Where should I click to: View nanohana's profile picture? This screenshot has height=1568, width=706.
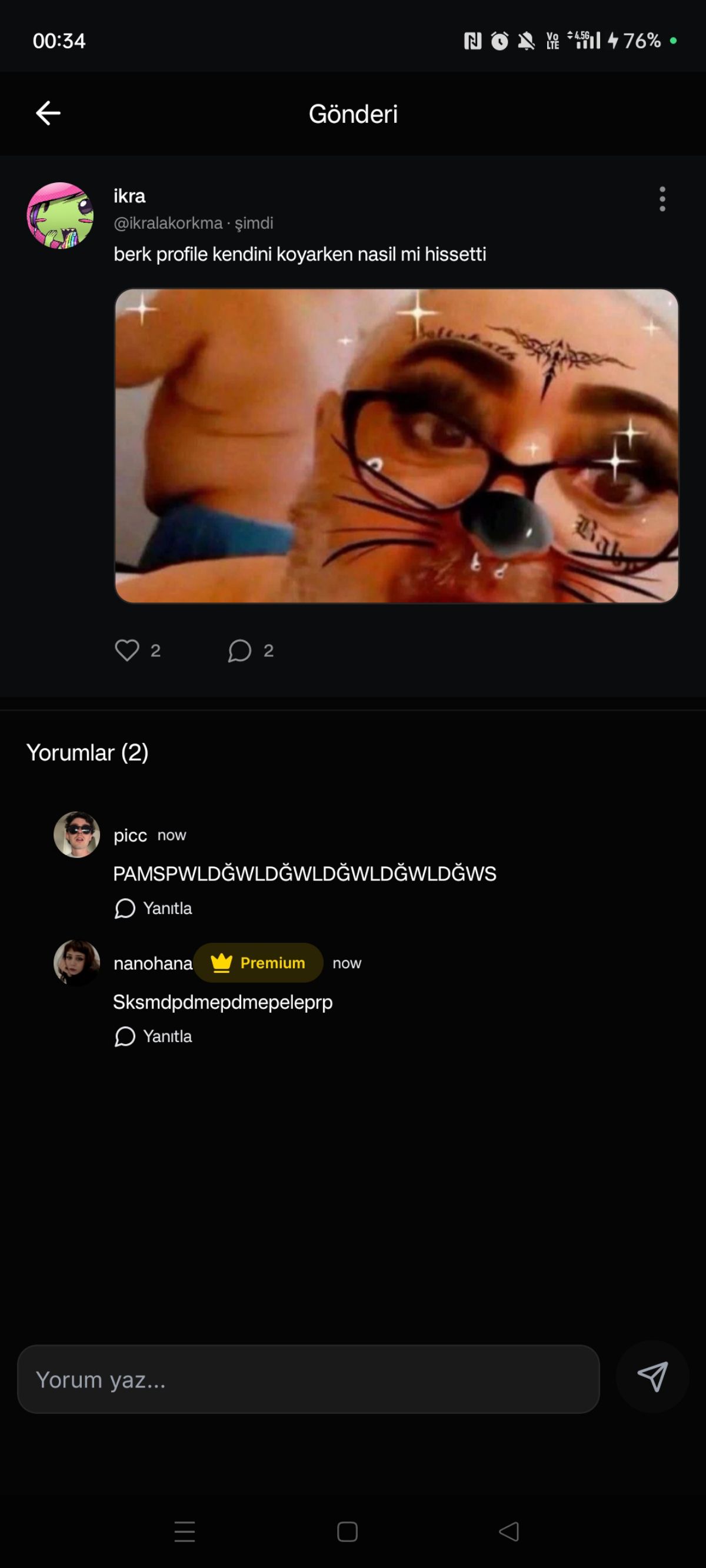(76, 963)
